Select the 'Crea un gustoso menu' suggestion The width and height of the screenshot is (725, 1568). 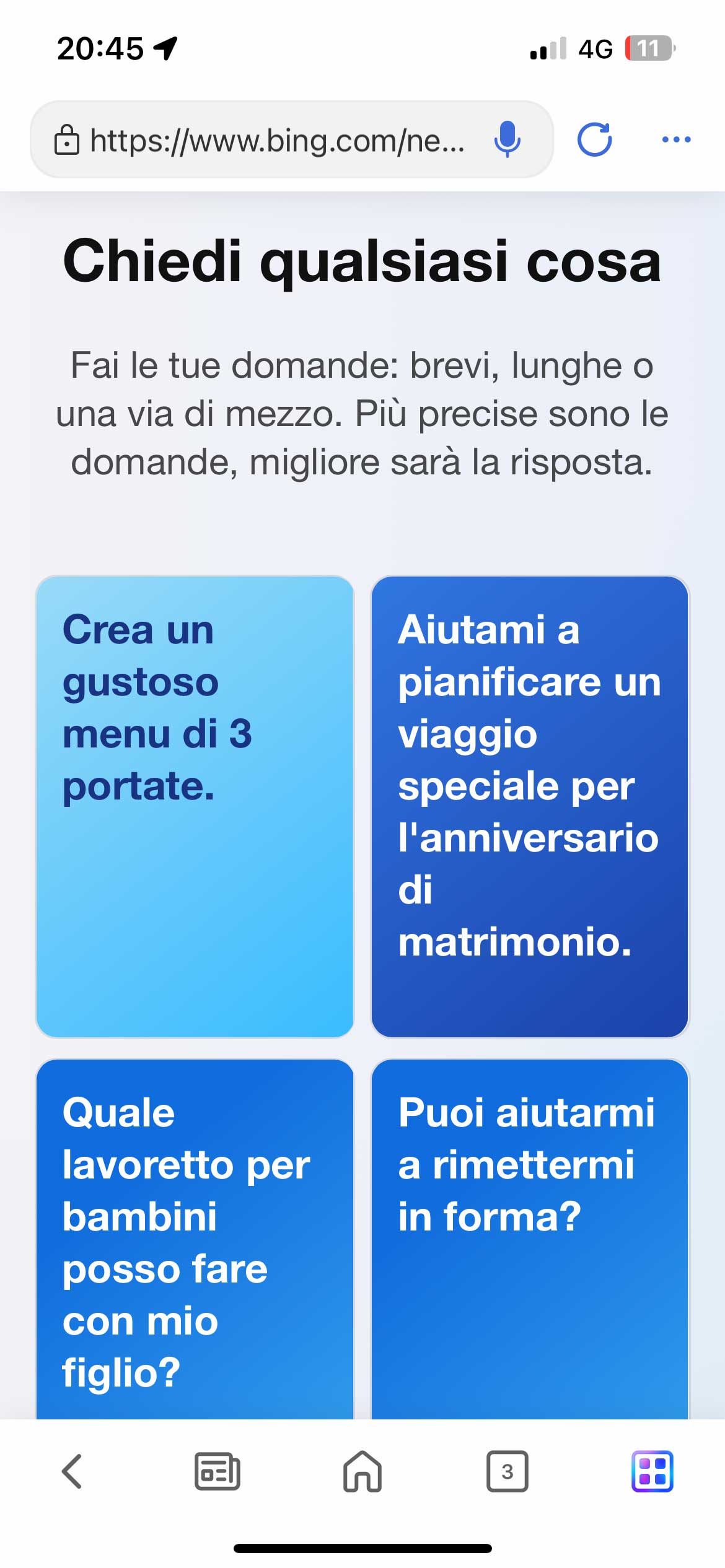tap(195, 806)
